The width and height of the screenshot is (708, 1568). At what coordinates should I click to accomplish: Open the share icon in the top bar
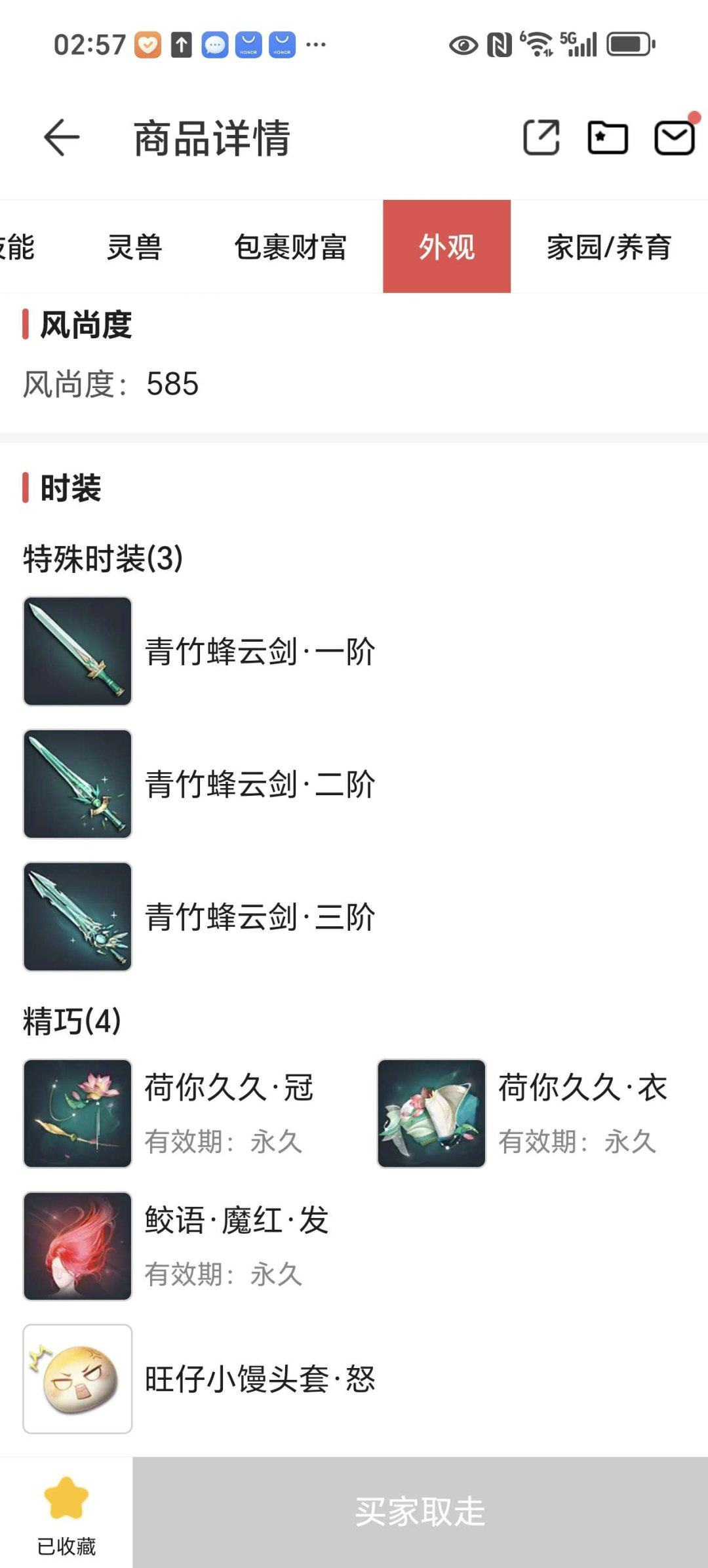[540, 138]
